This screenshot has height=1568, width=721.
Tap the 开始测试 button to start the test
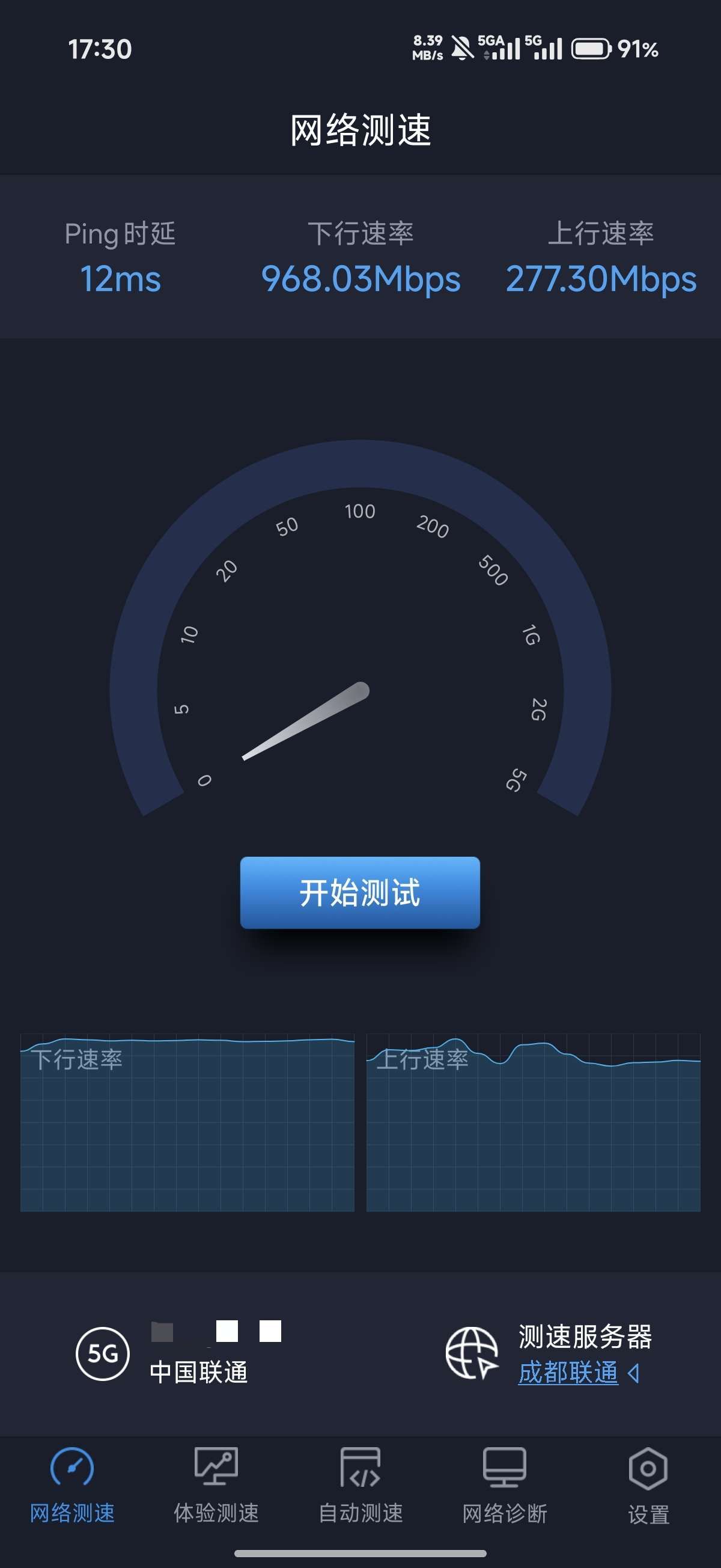click(359, 892)
